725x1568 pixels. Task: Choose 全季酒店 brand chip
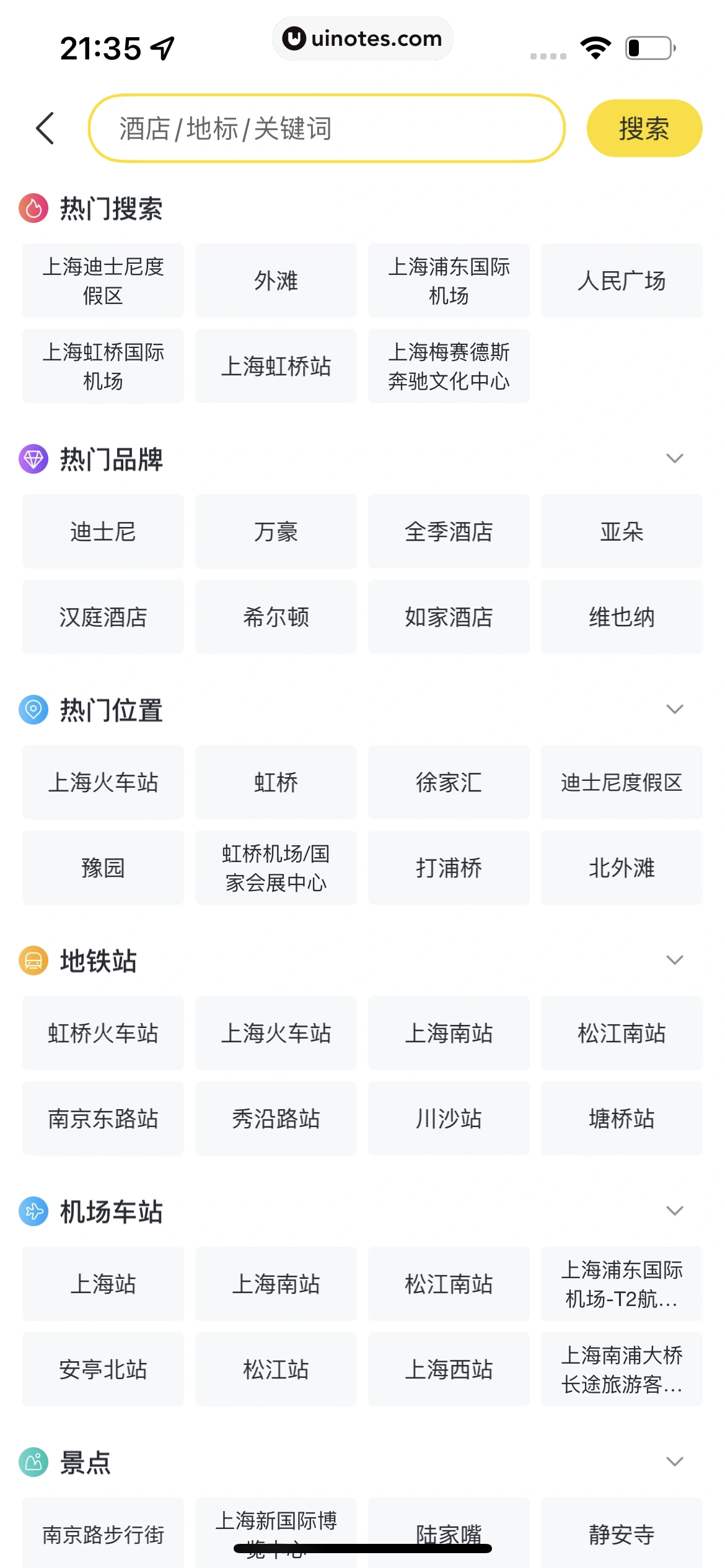449,531
